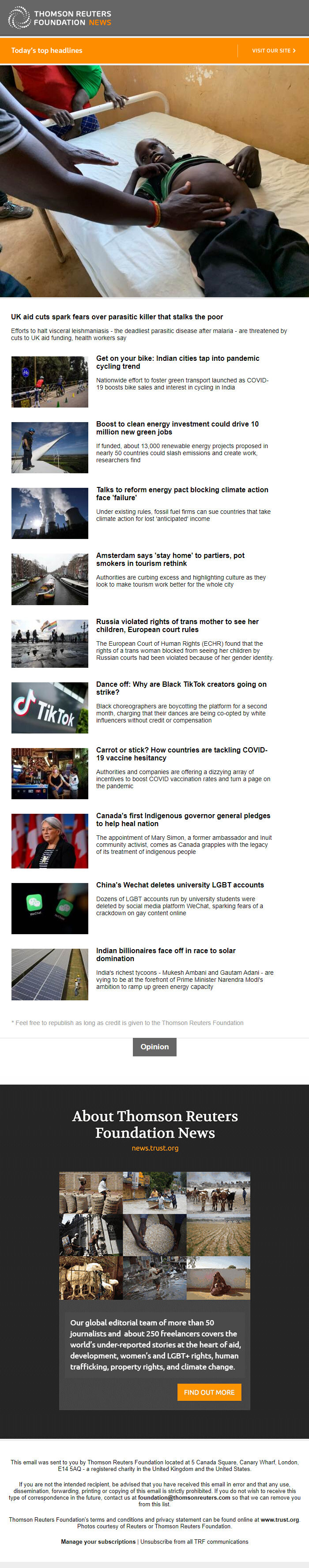Read the Russia trans mother court ruling story
Screen dimensions: 309x1568
pos(177,625)
